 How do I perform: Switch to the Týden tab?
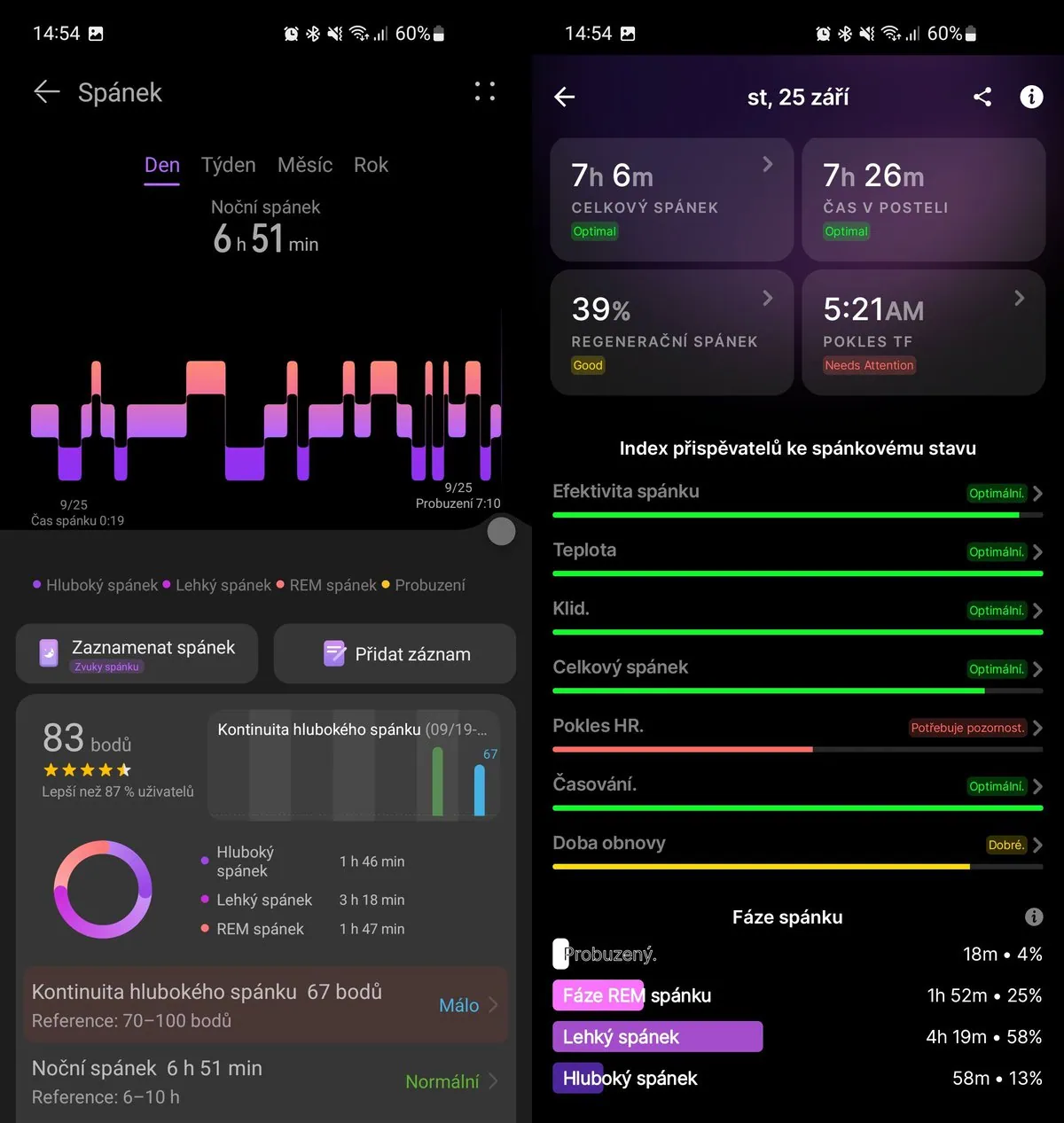coord(228,165)
